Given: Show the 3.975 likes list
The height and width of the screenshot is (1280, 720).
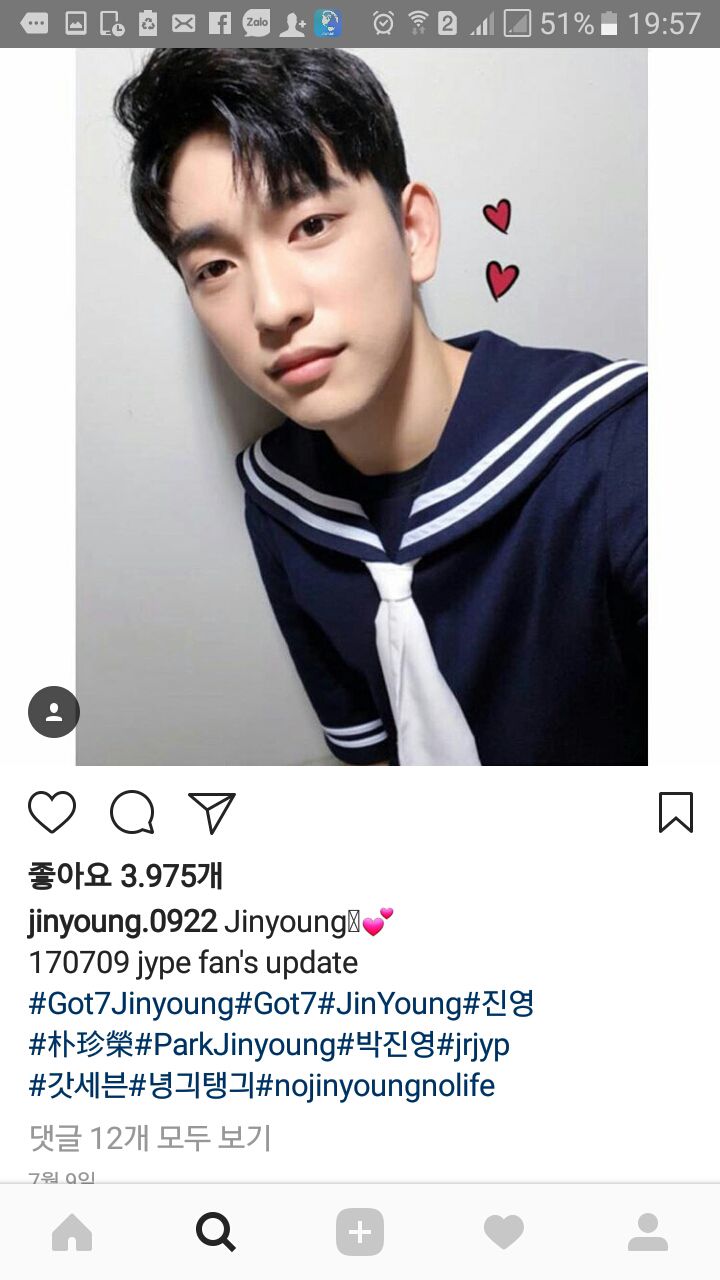Looking at the screenshot, I should [125, 876].
